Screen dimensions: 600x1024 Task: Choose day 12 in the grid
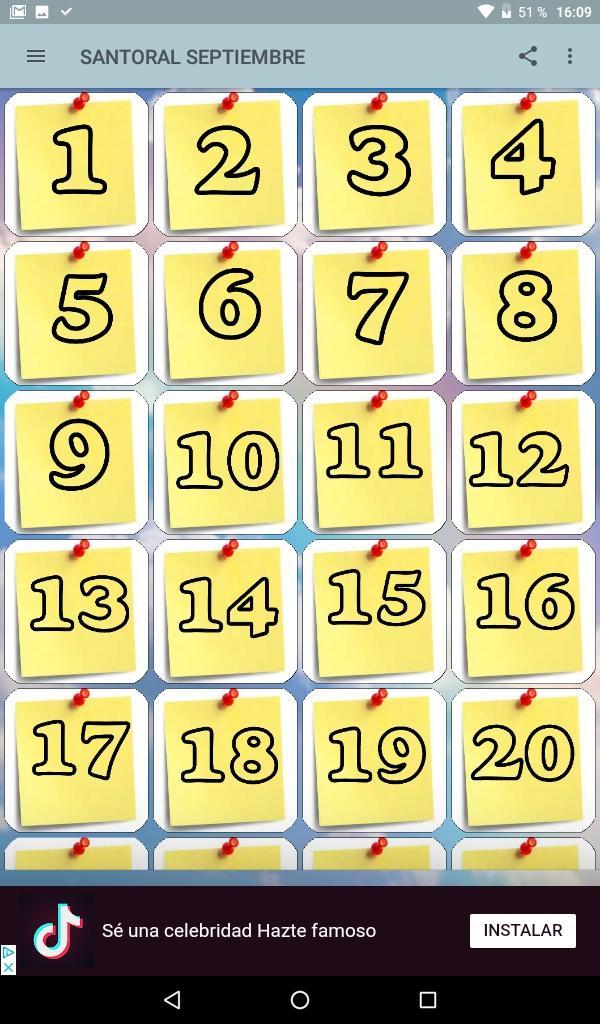point(523,462)
